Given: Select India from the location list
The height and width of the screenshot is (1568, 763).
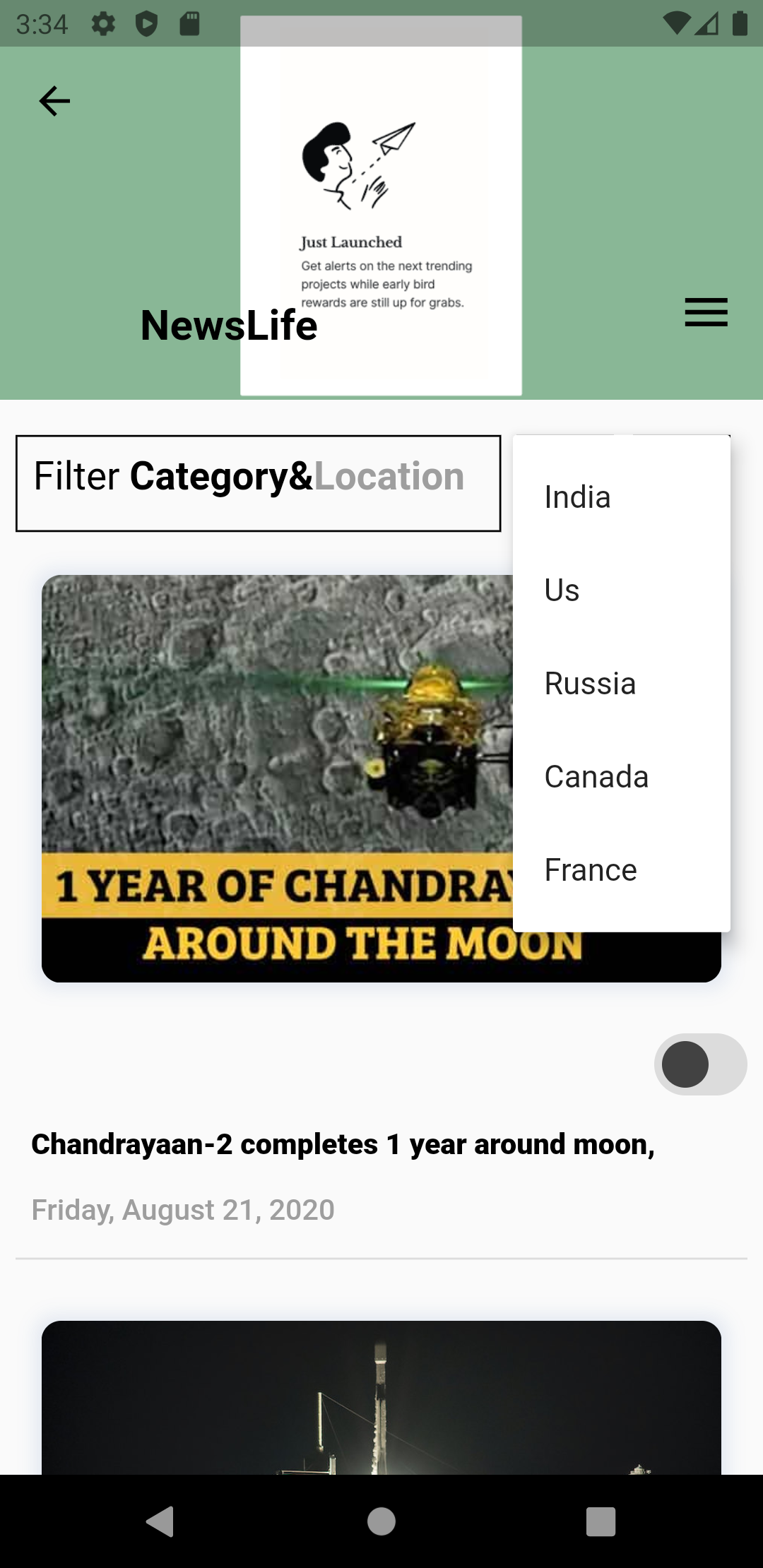Looking at the screenshot, I should pyautogui.click(x=577, y=497).
